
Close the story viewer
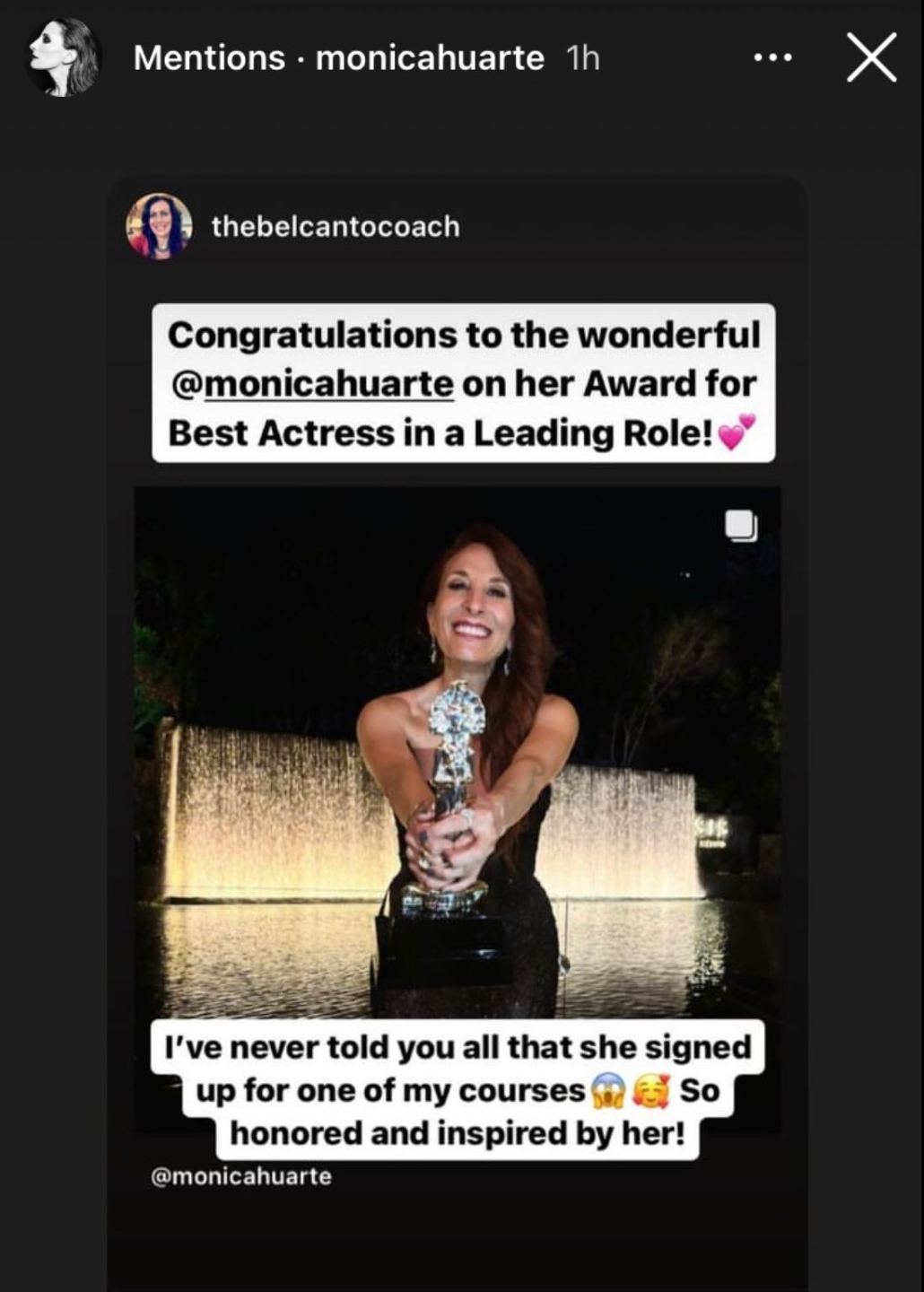tap(871, 58)
